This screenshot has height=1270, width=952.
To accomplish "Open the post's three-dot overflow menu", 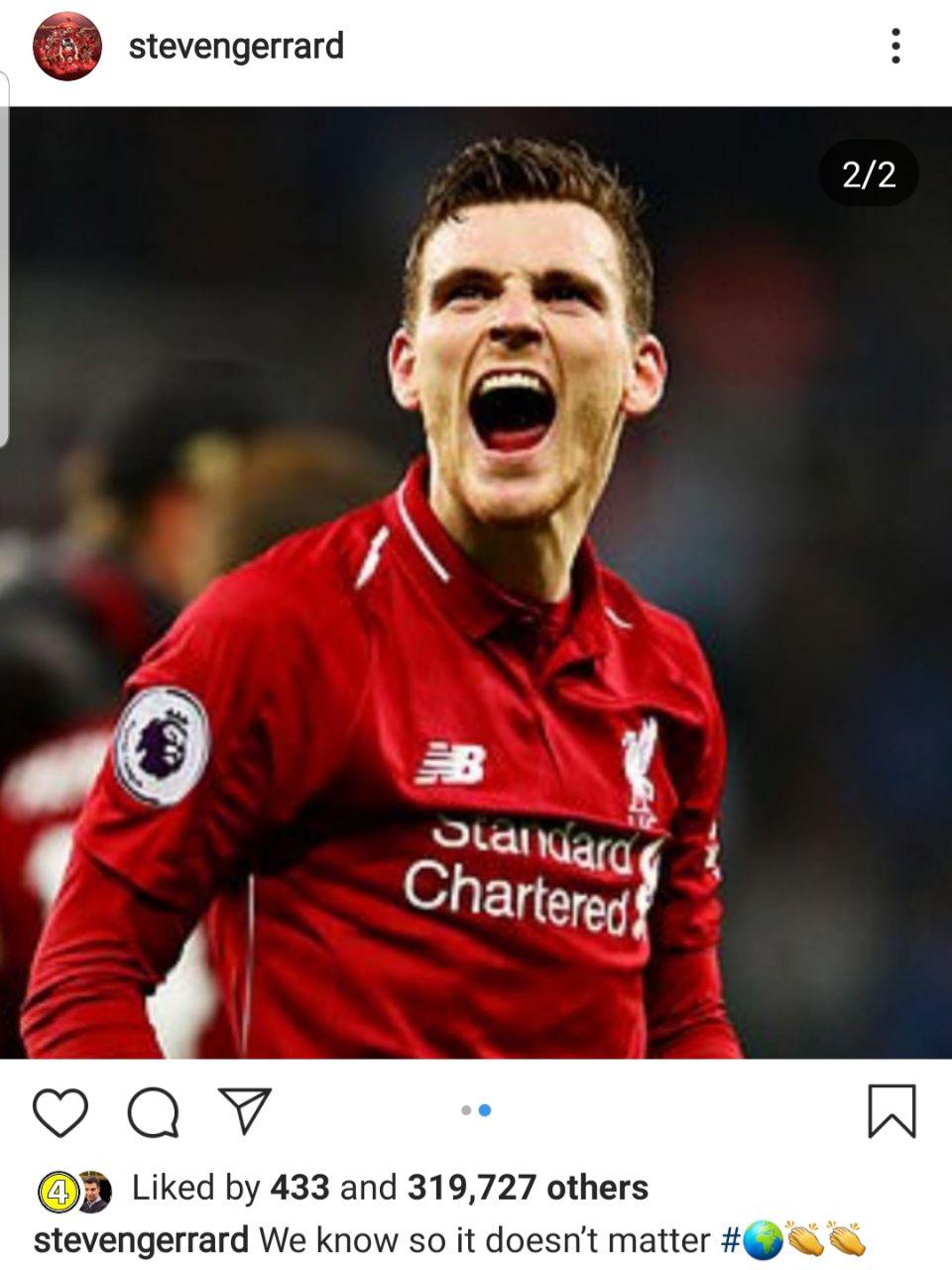I will click(x=895, y=46).
